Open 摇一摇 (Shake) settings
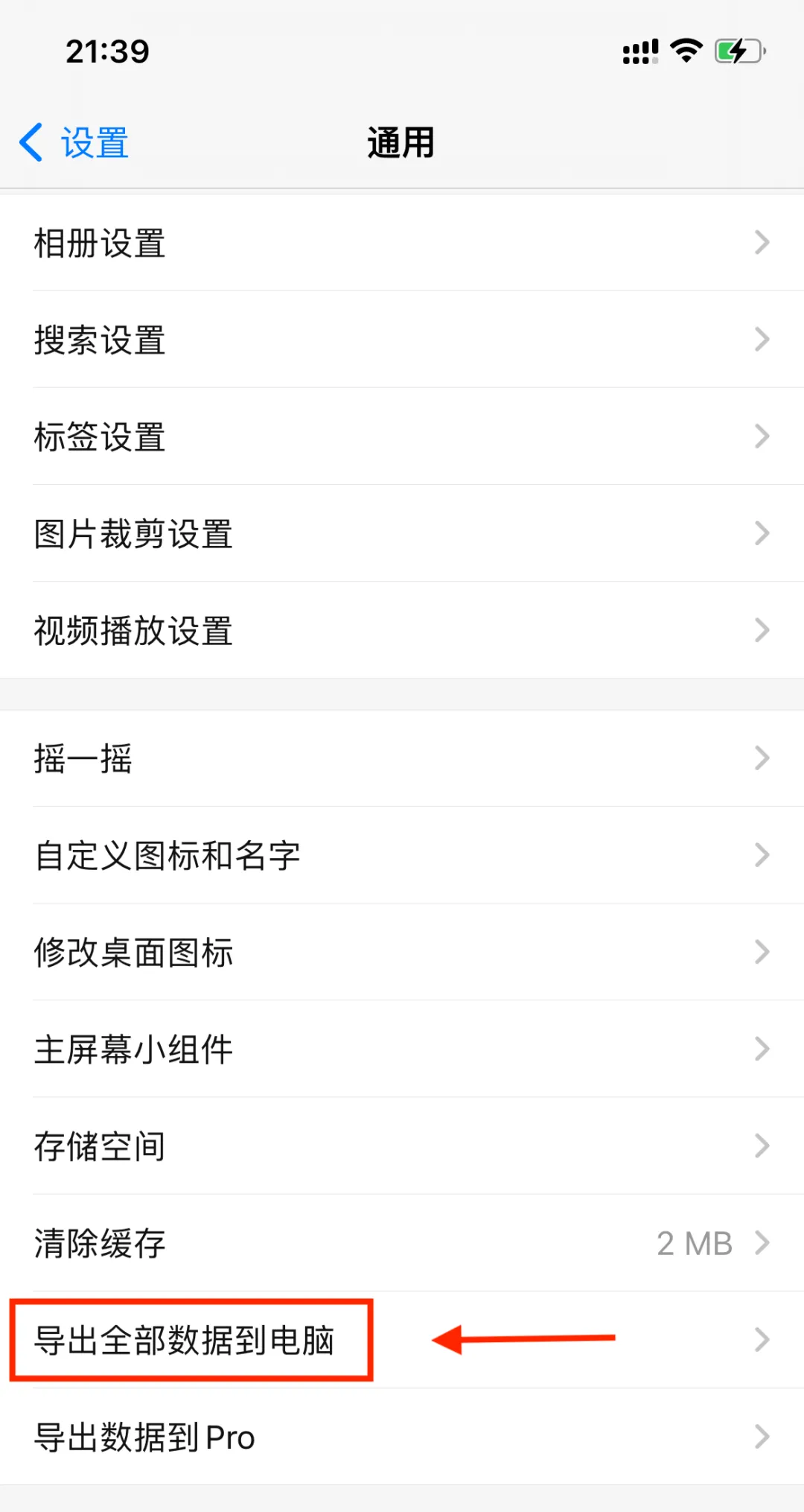804x1512 pixels. coord(83,758)
